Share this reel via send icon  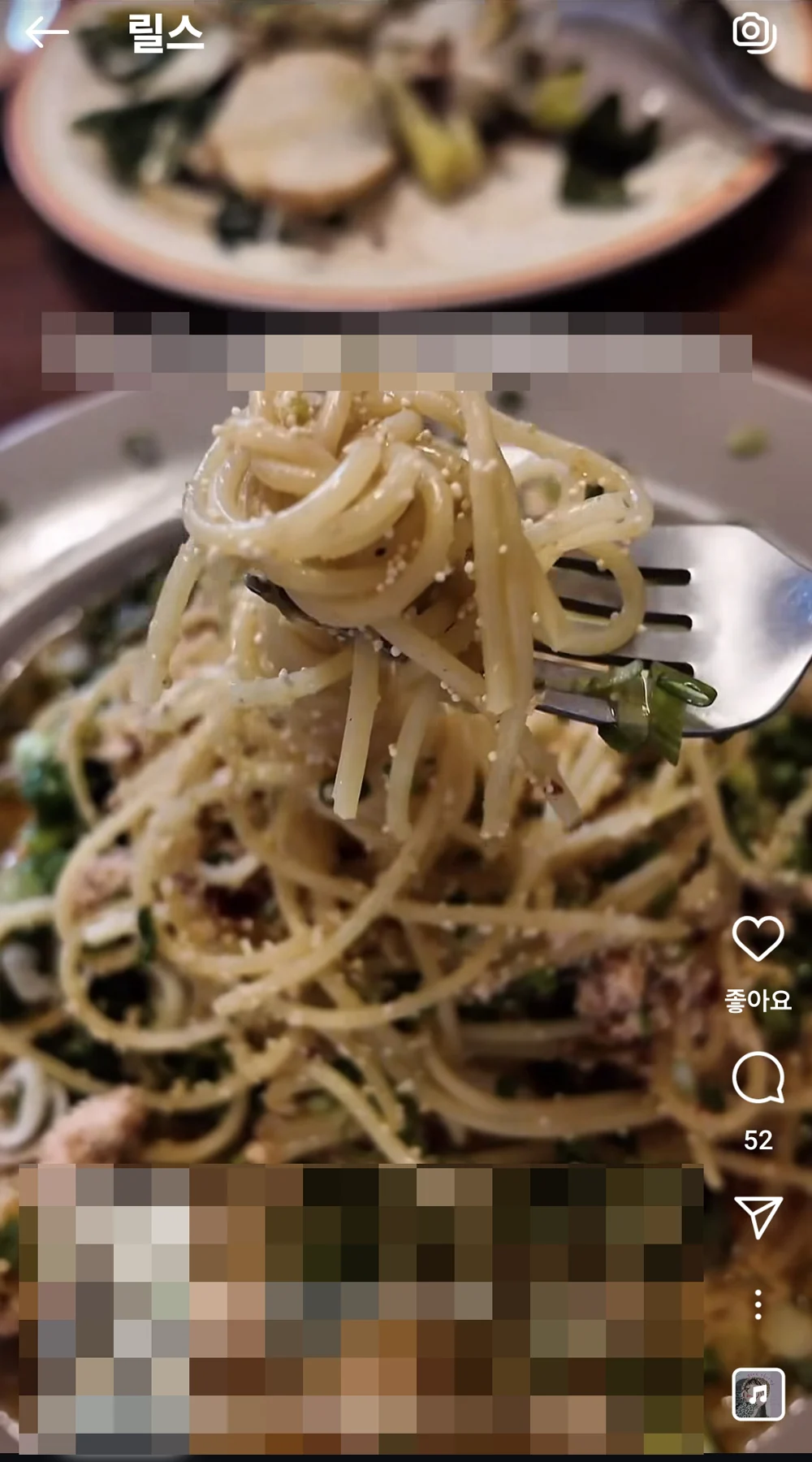click(758, 1216)
